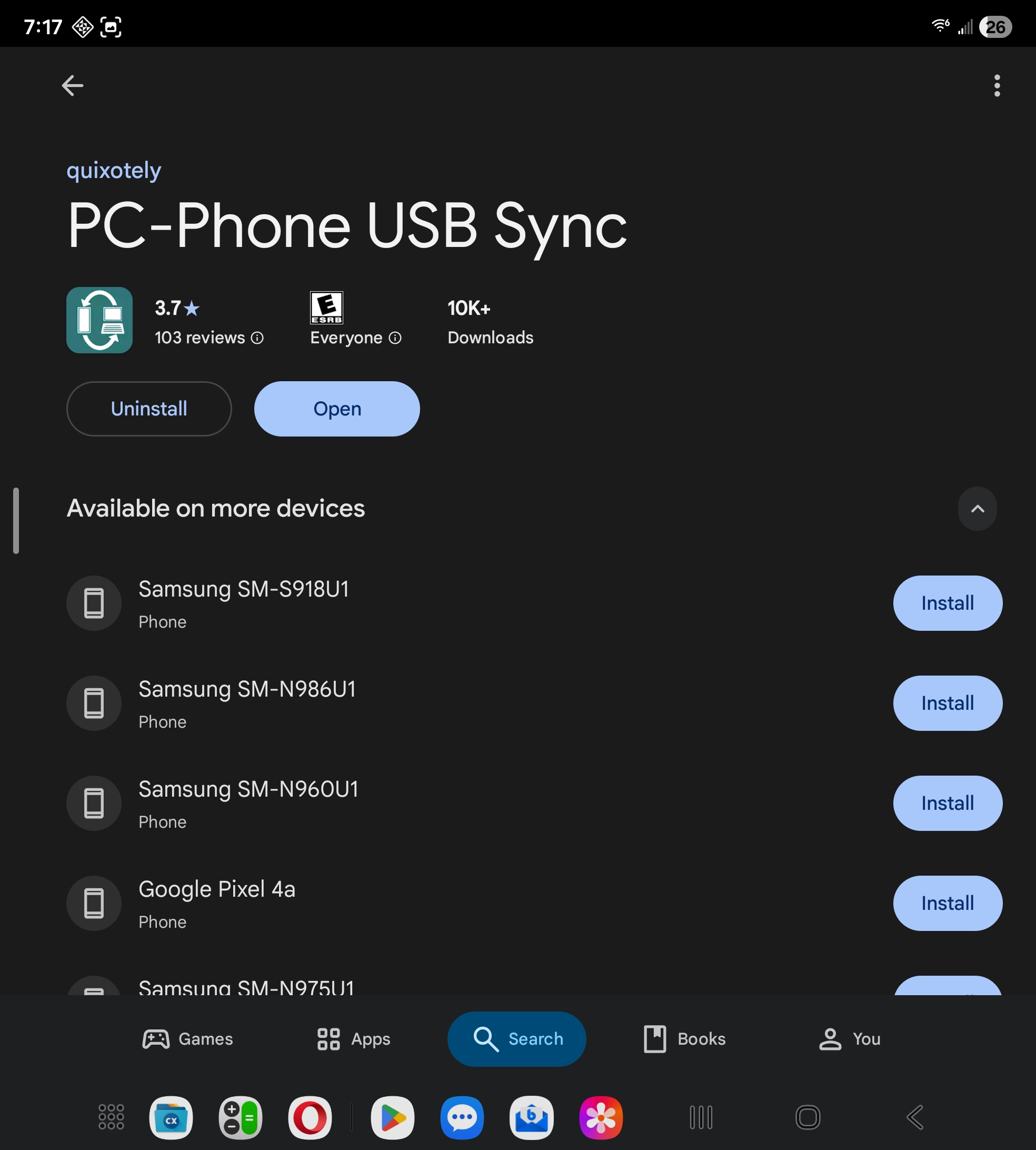Go back using the top arrow
This screenshot has width=1036, height=1150.
[72, 86]
